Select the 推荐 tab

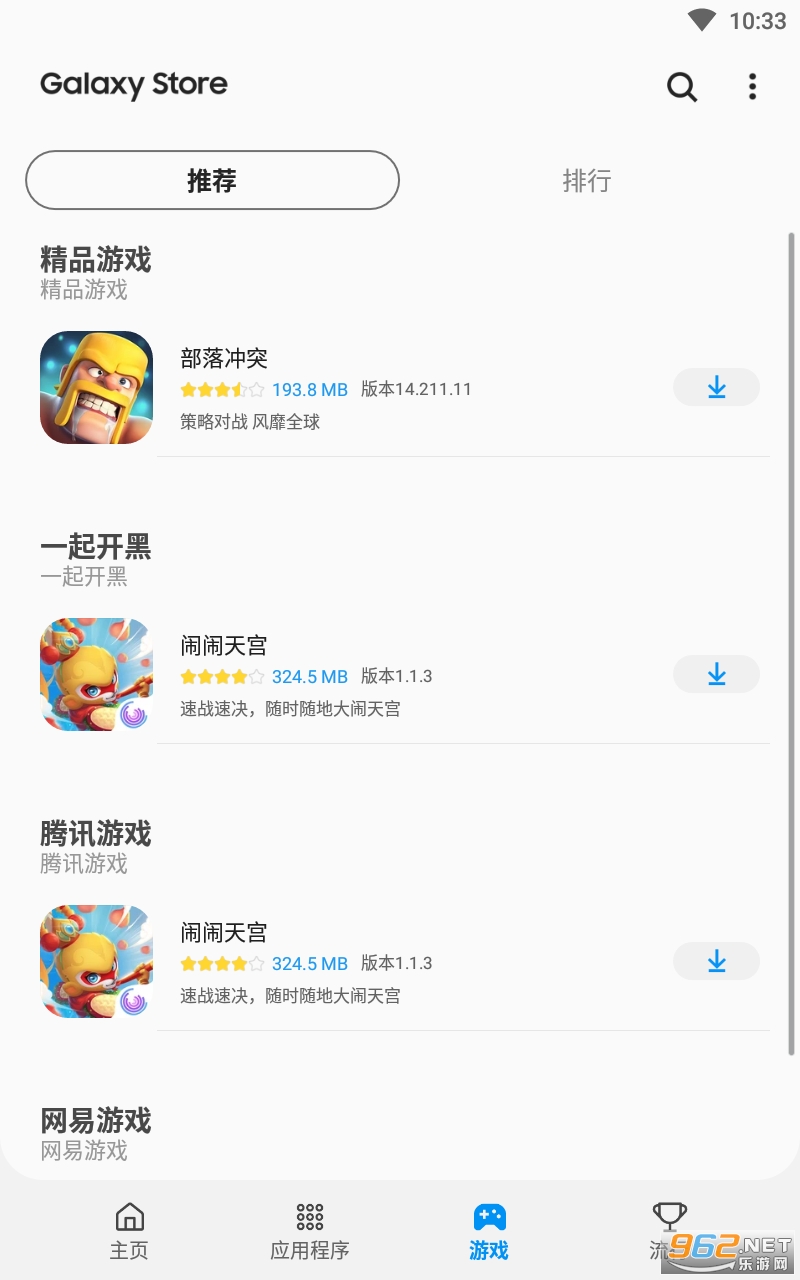click(x=212, y=180)
